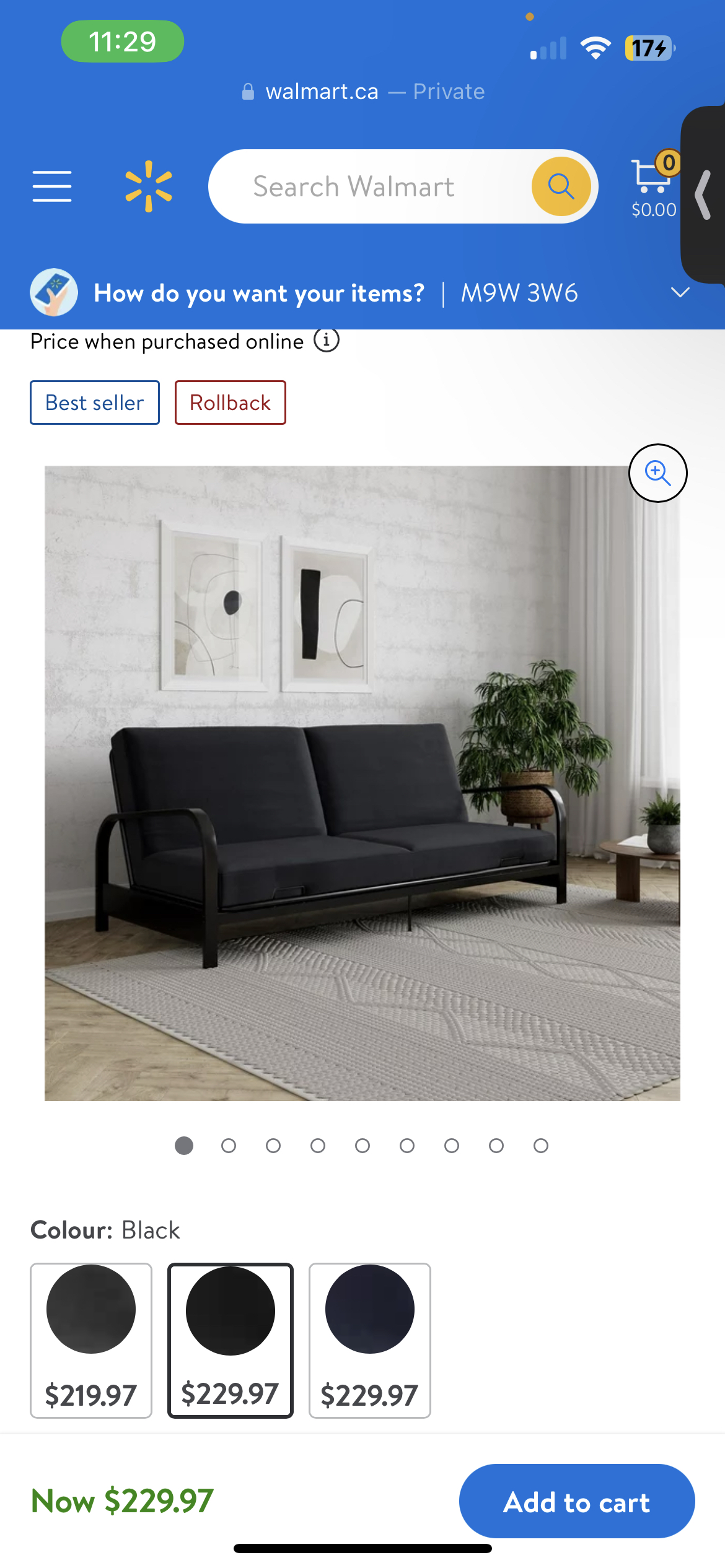Viewport: 725px width, 1568px height.
Task: Add the futon to cart
Action: [x=576, y=1501]
